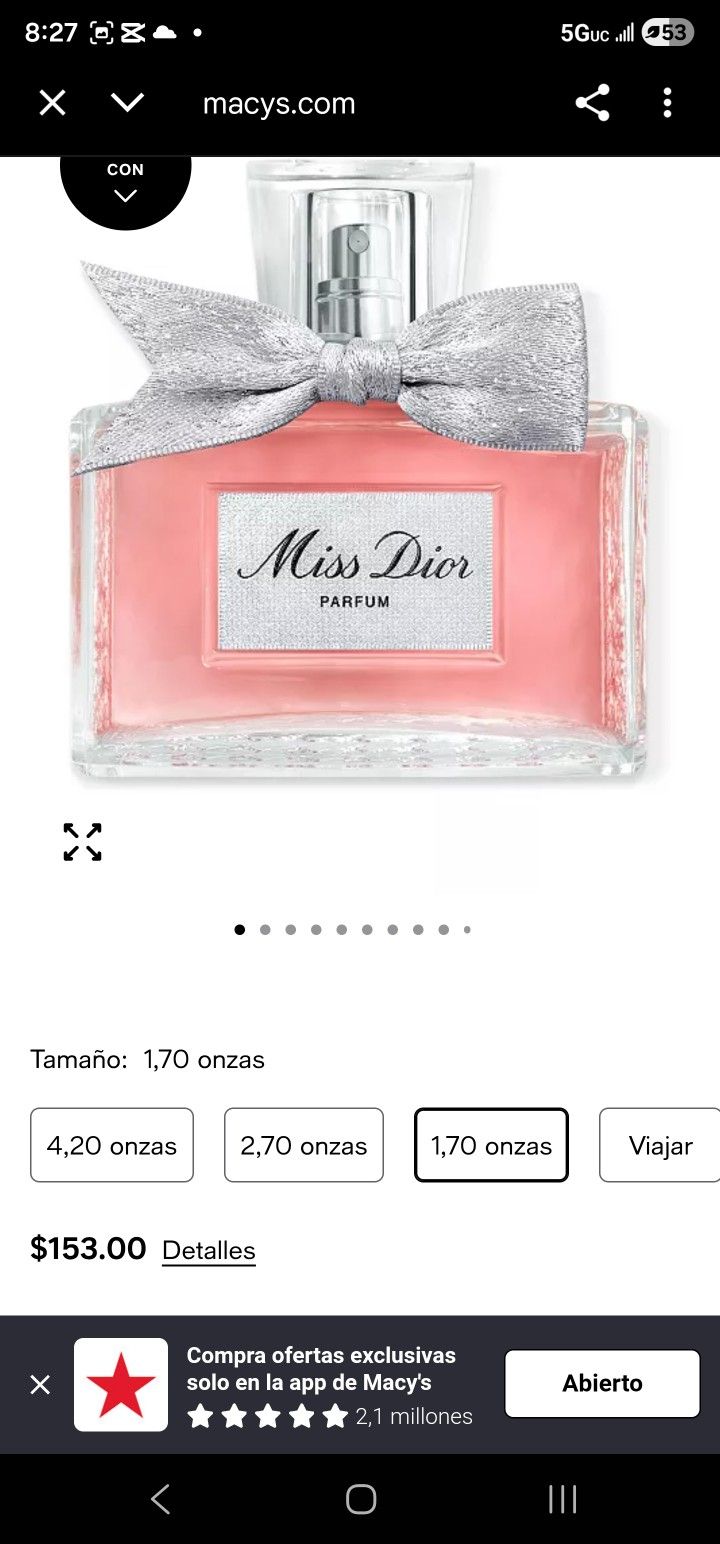Viewport: 720px width, 1544px height.
Task: Collapse the browser with the down chevron
Action: tap(126, 103)
